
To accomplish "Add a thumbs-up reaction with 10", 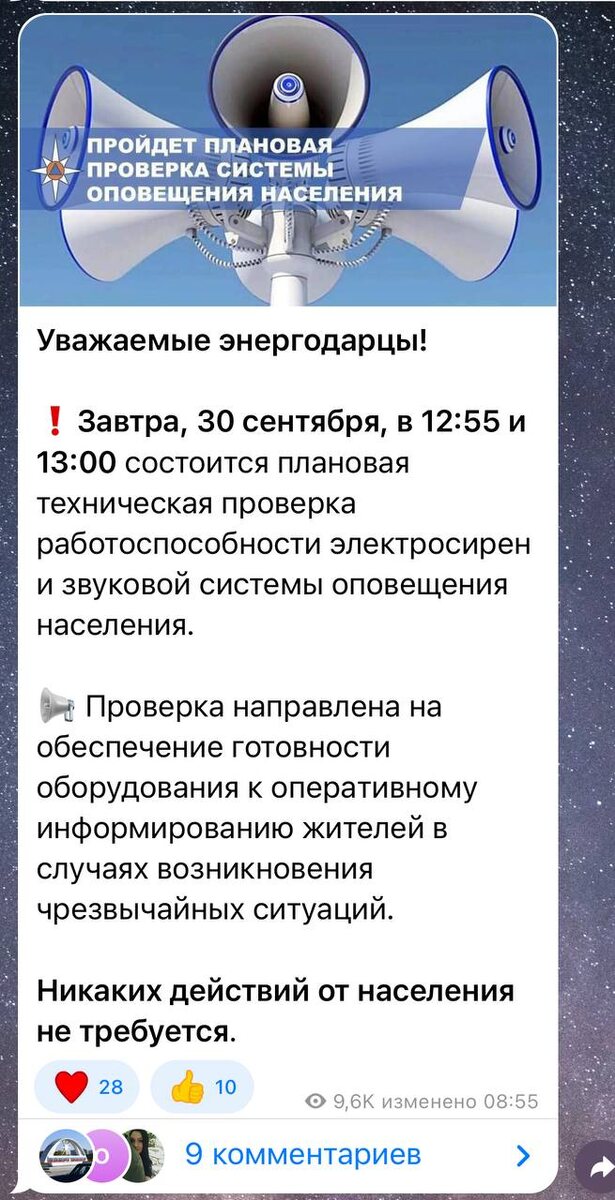I will 201,1087.
